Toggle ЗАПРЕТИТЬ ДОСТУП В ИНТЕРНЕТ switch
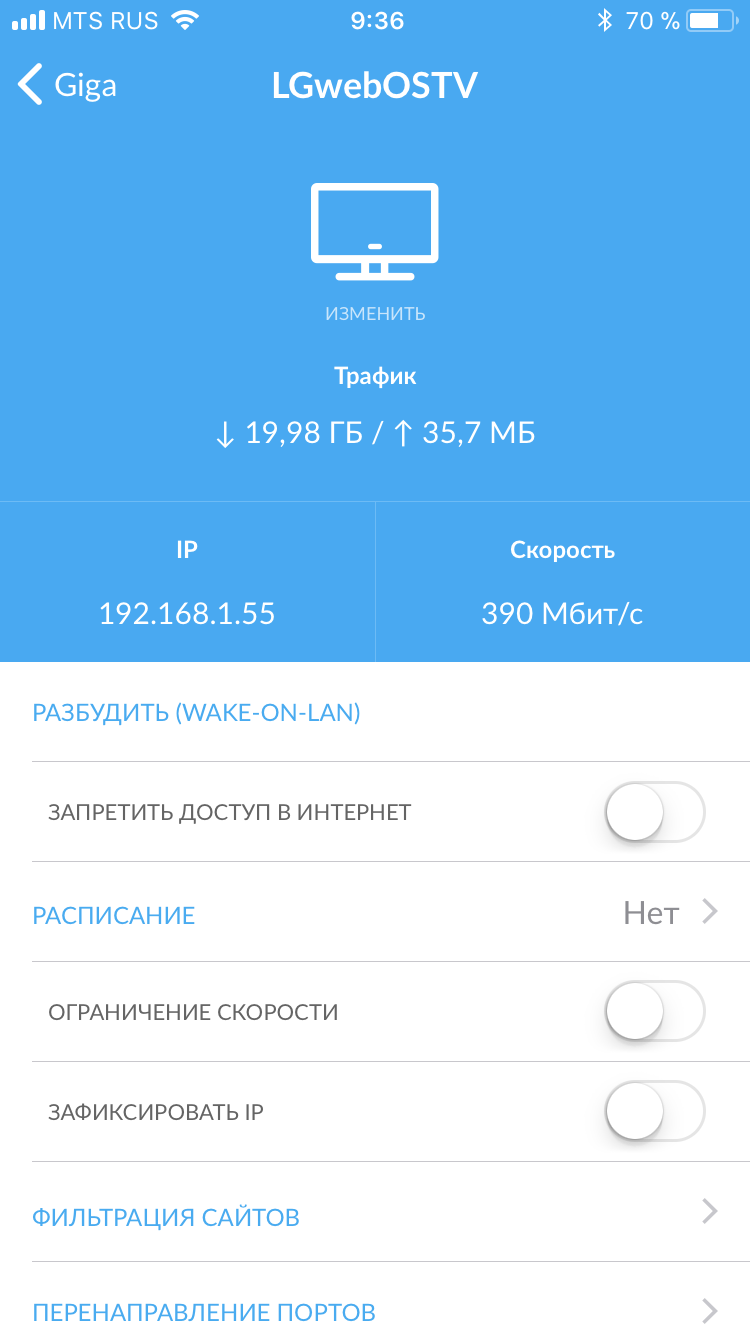This screenshot has height=1334, width=750. 655,812
